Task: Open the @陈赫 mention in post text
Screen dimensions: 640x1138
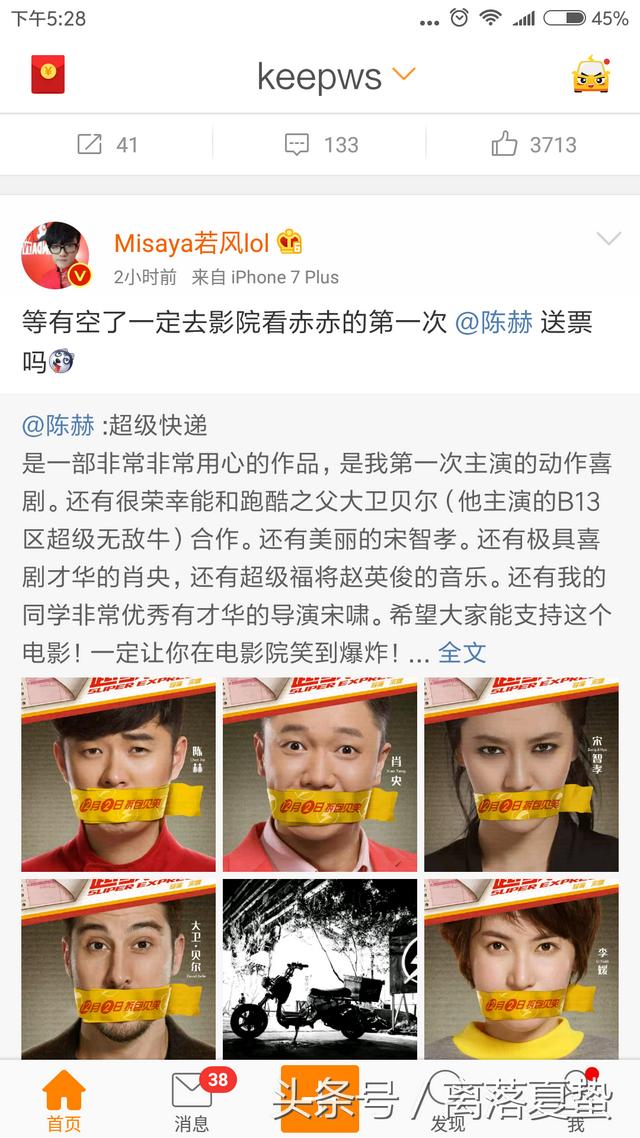Action: point(494,322)
